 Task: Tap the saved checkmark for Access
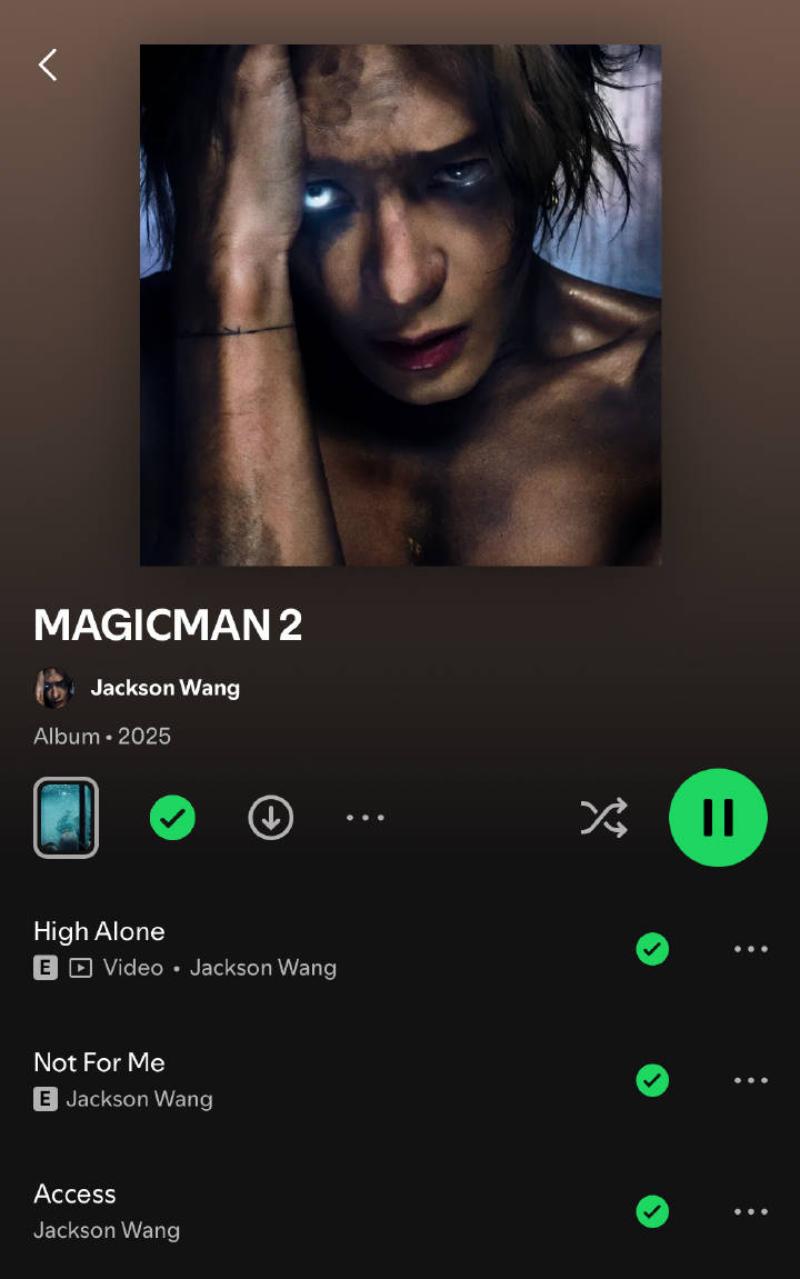click(x=652, y=1212)
